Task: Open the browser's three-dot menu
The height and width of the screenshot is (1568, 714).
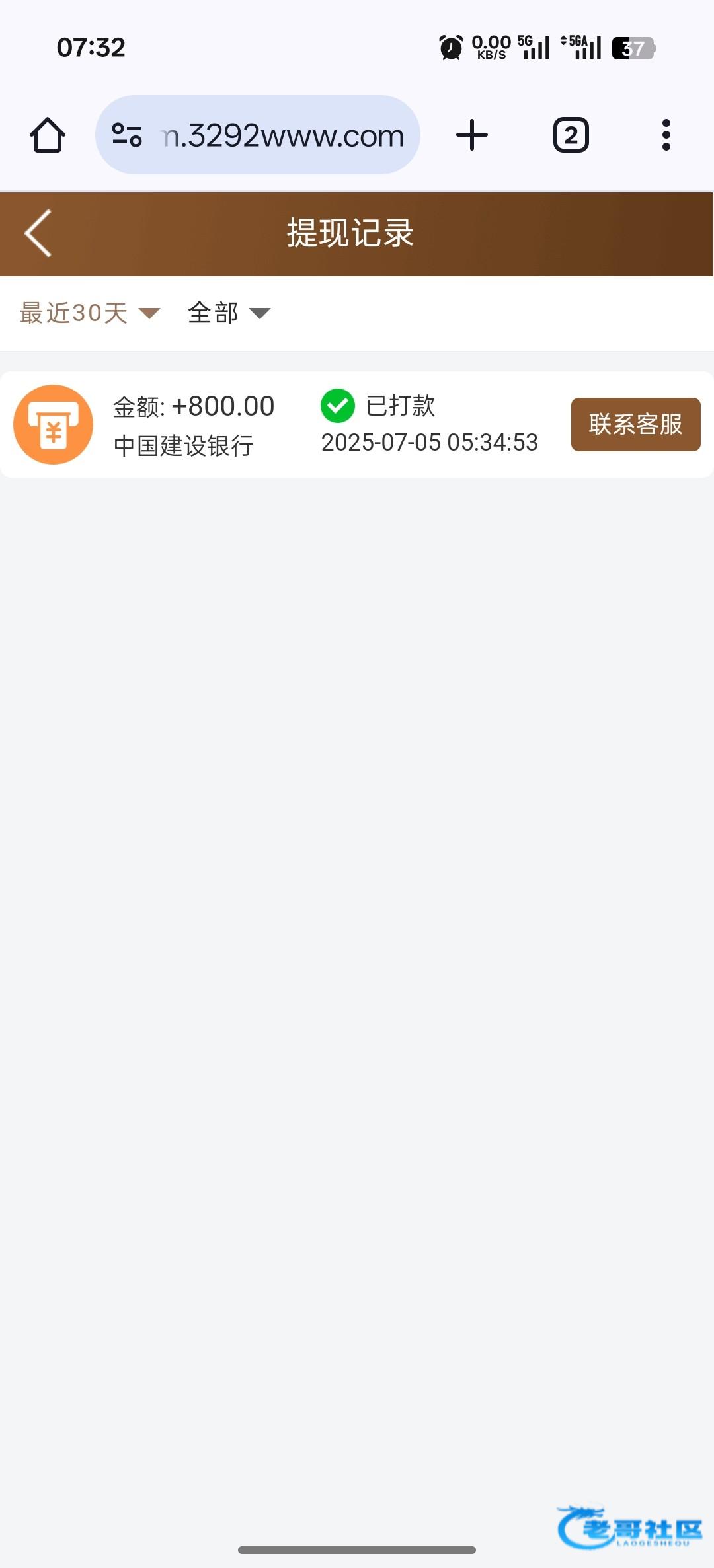Action: (x=666, y=135)
